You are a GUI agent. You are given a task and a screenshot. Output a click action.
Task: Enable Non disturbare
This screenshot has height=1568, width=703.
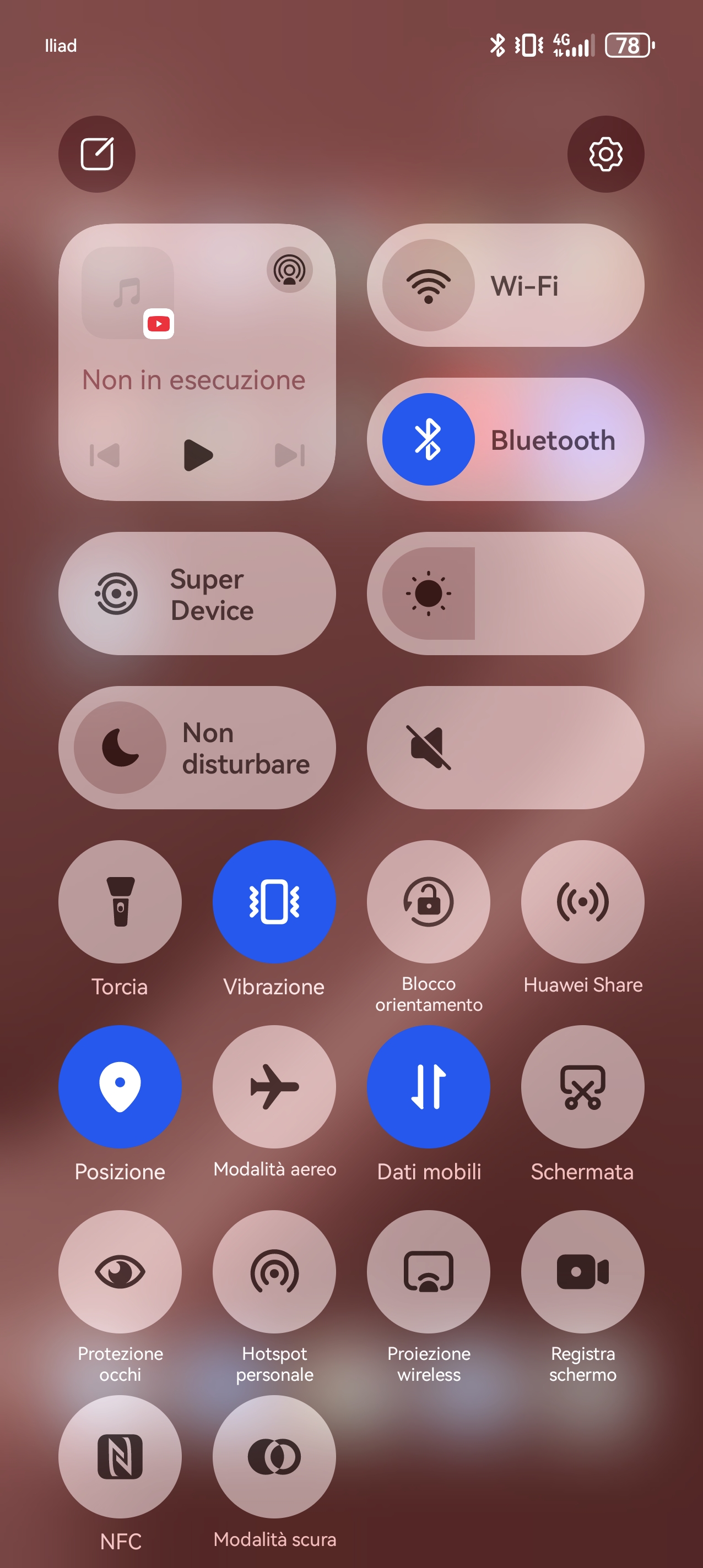120,748
